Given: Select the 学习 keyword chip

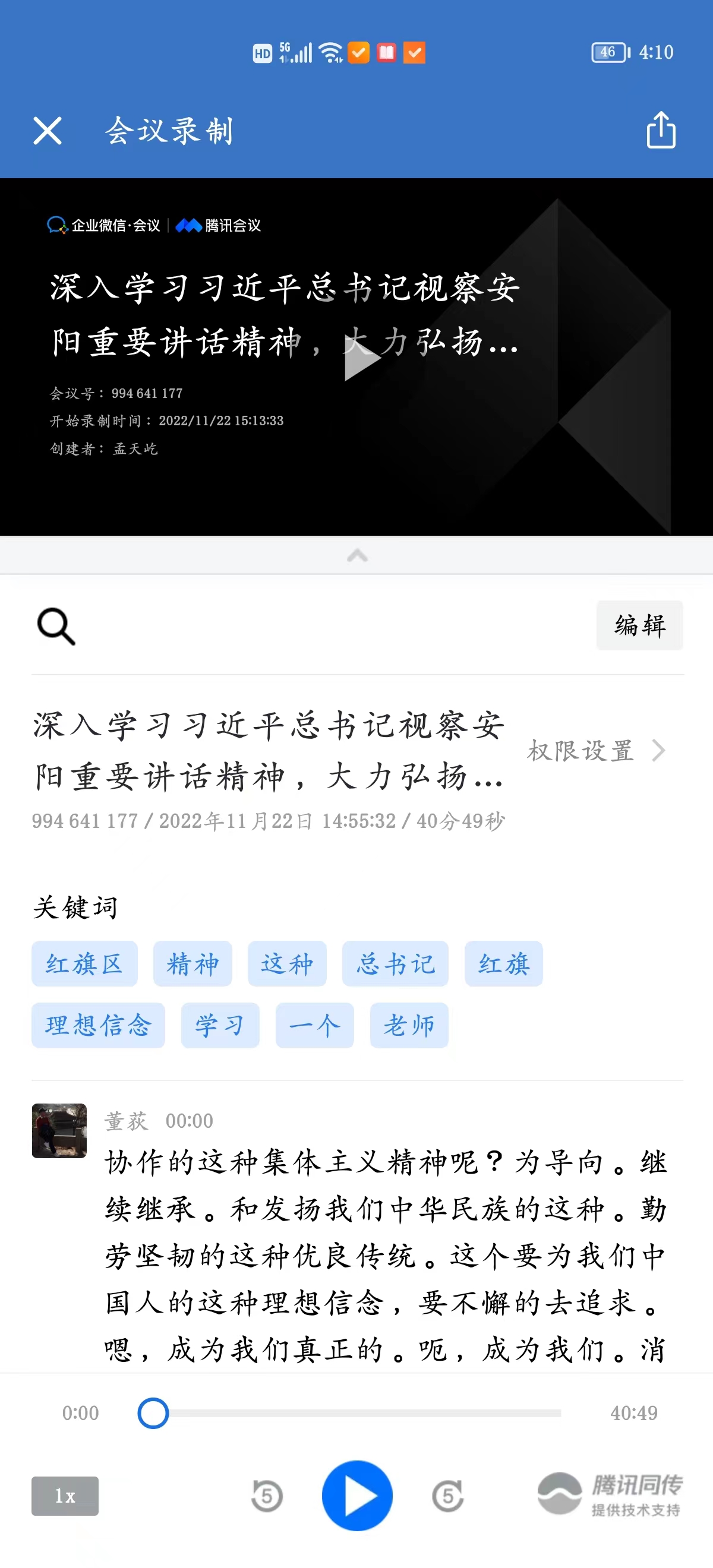Looking at the screenshot, I should click(x=220, y=1026).
